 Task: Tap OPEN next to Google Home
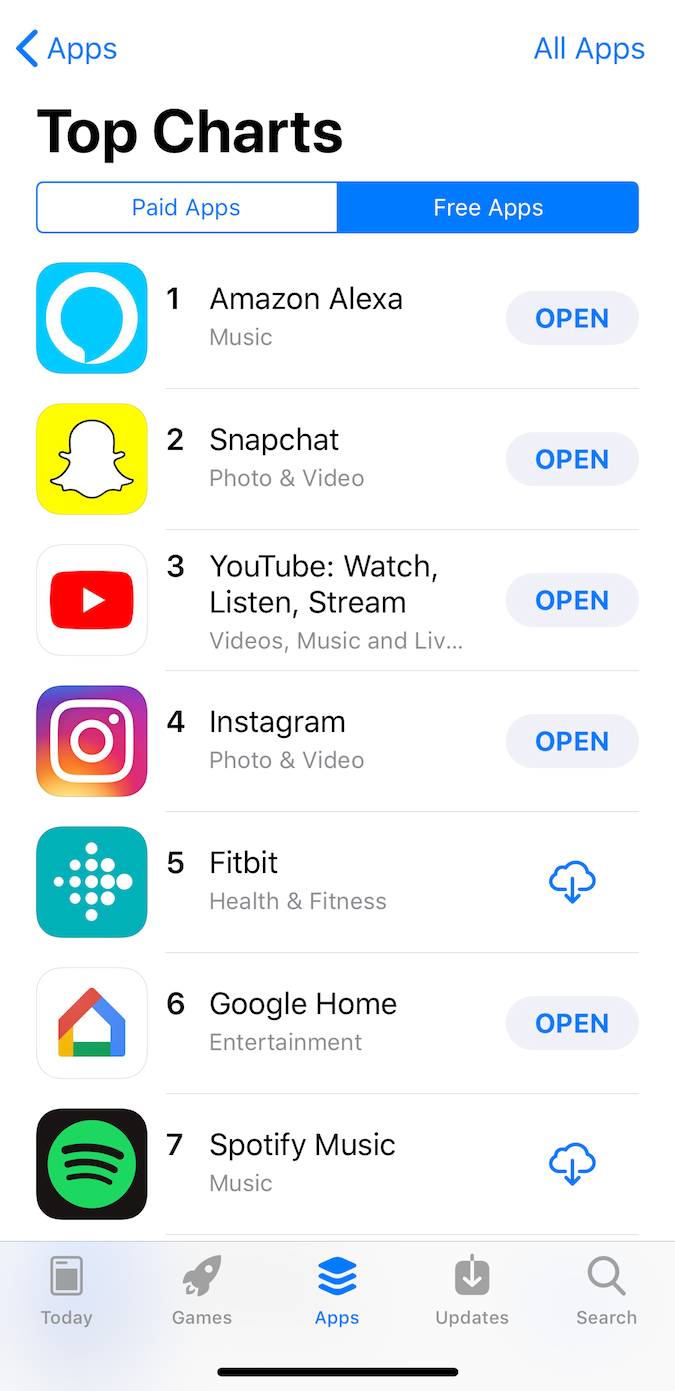tap(572, 1023)
